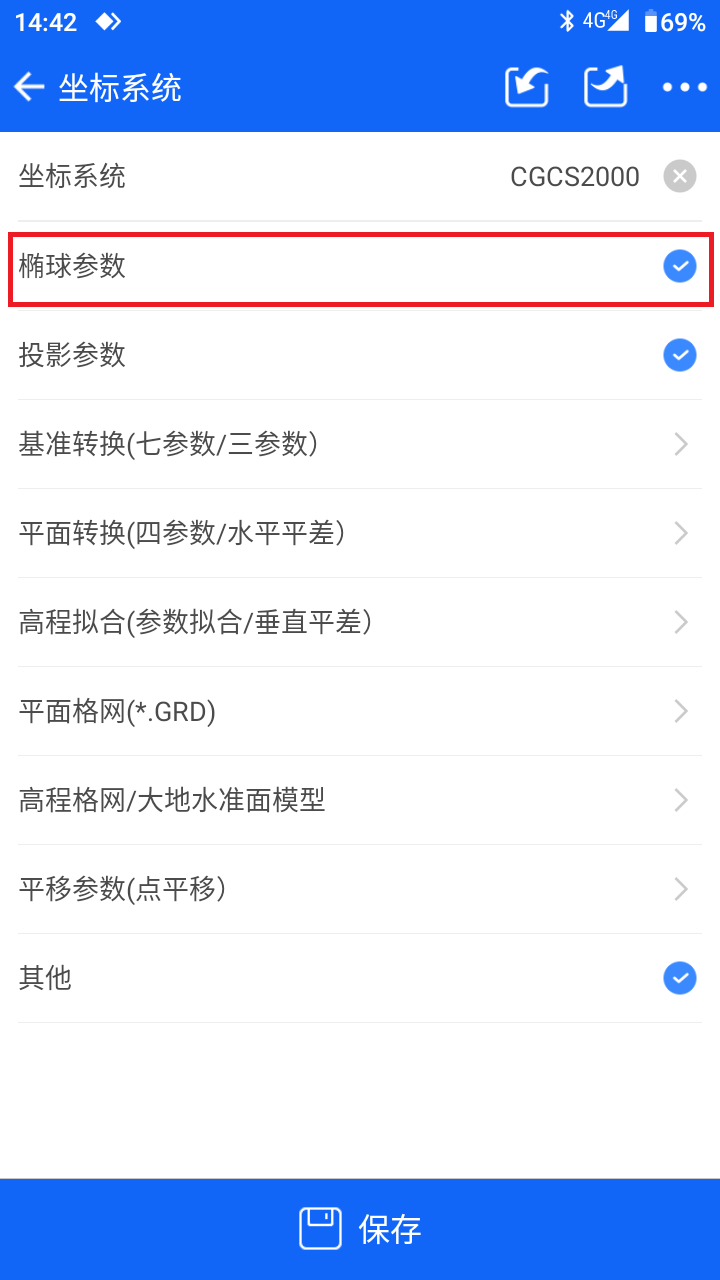
Task: Open 平面格网(*.GRD) row
Action: click(x=360, y=711)
